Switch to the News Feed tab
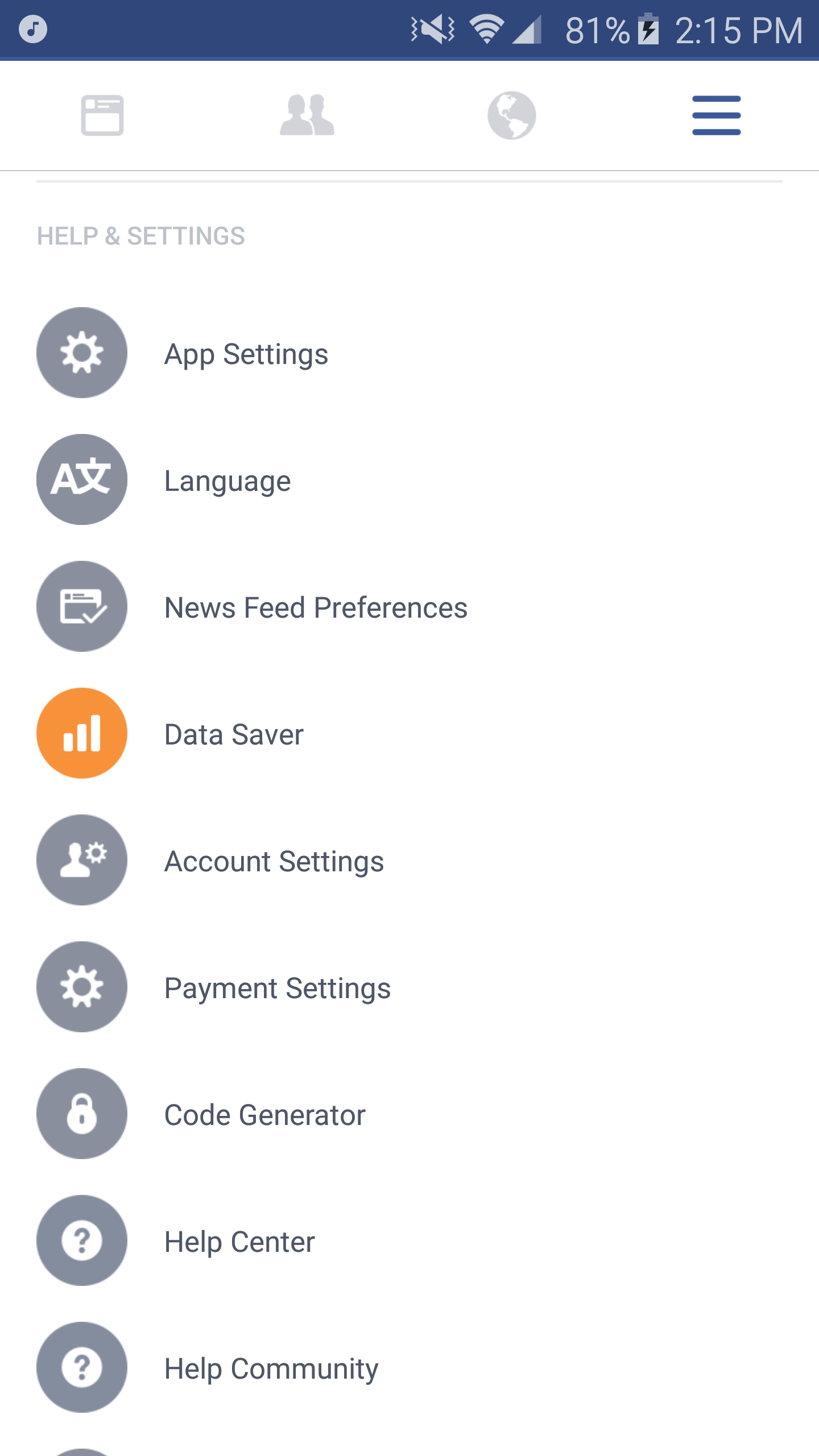 (x=102, y=115)
